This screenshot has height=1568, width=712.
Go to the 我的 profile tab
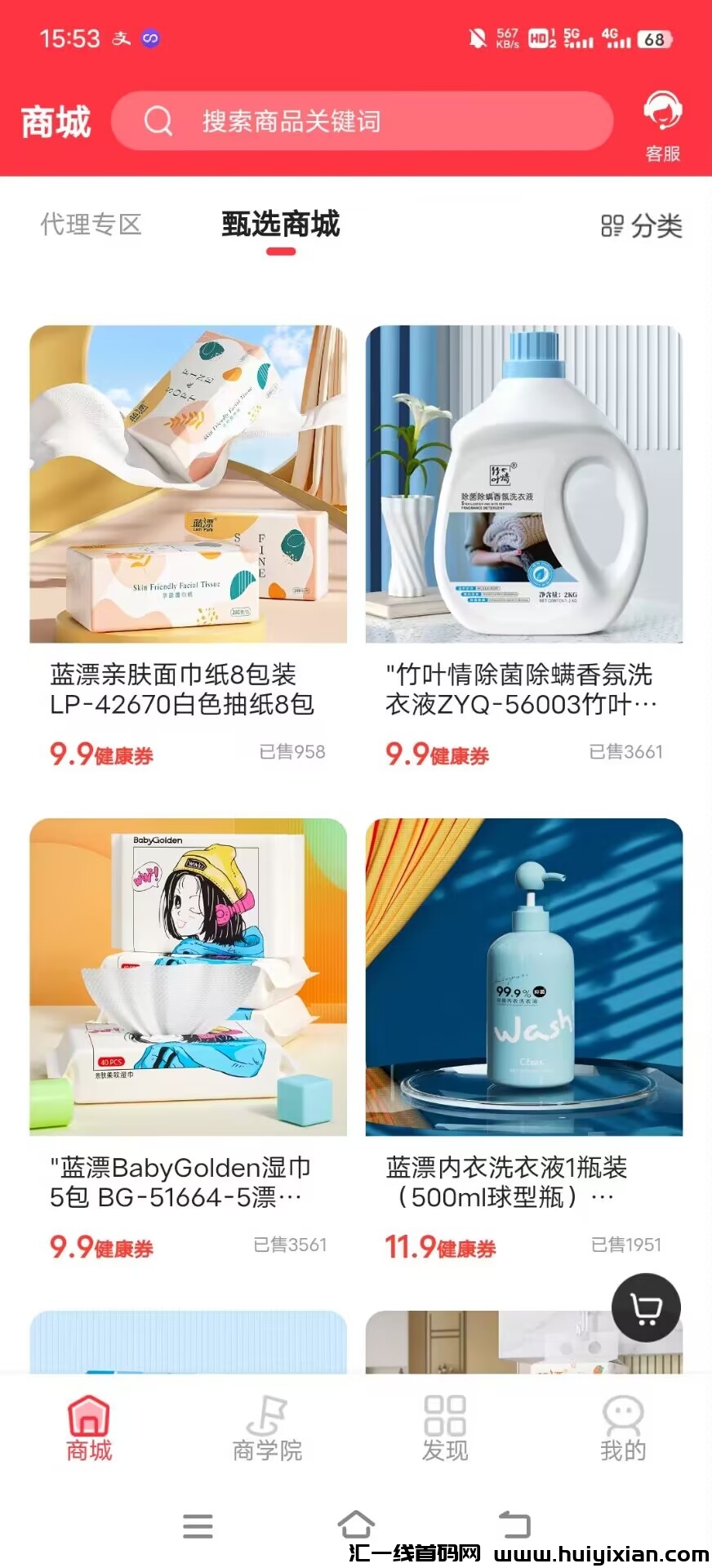[x=623, y=1428]
